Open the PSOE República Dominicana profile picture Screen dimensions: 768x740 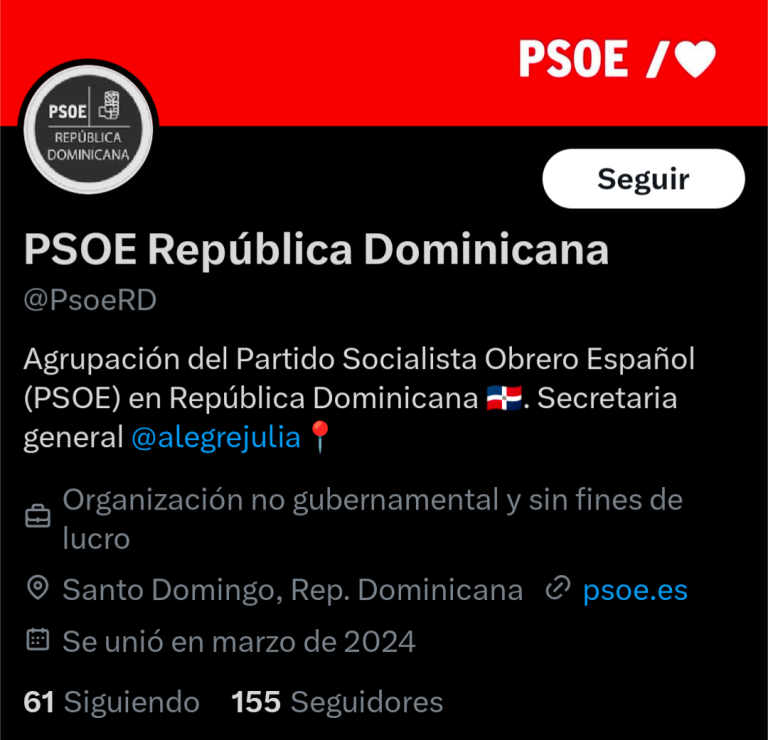[x=89, y=131]
